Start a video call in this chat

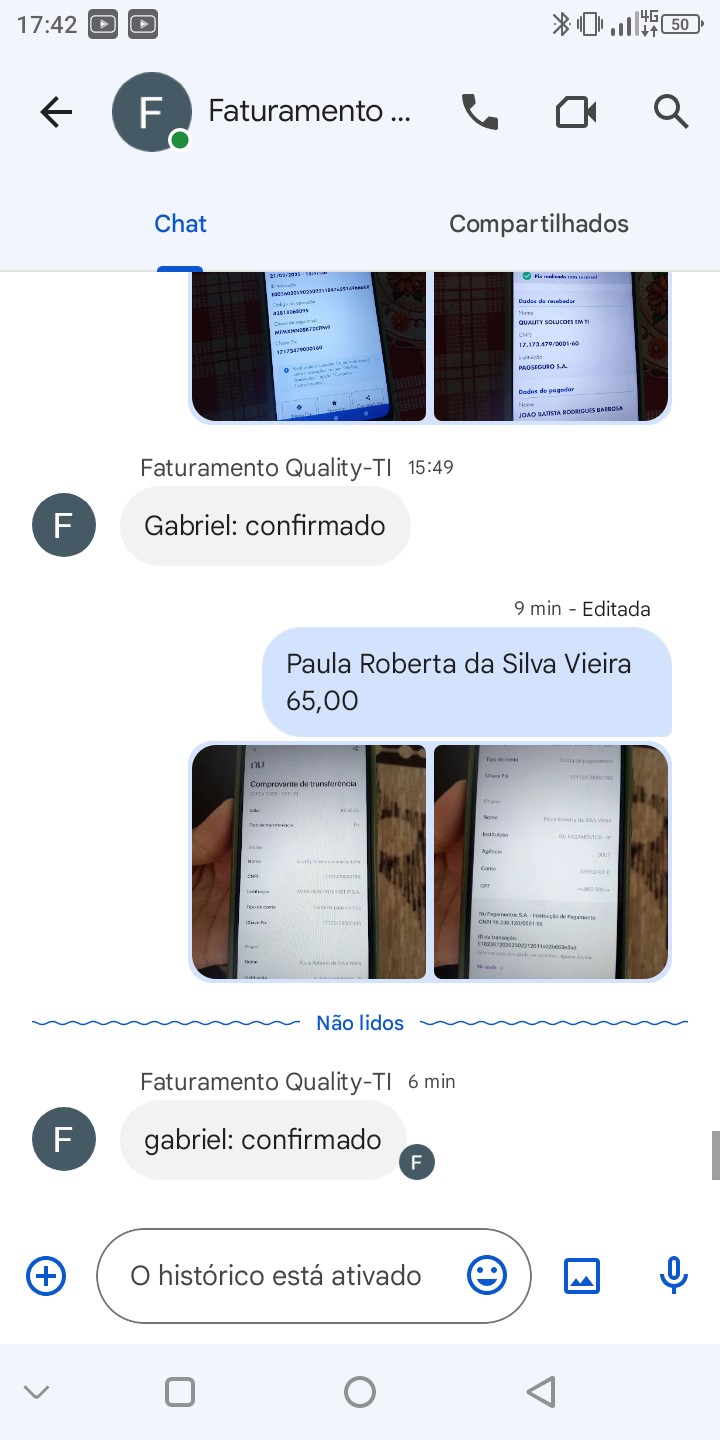pyautogui.click(x=576, y=112)
